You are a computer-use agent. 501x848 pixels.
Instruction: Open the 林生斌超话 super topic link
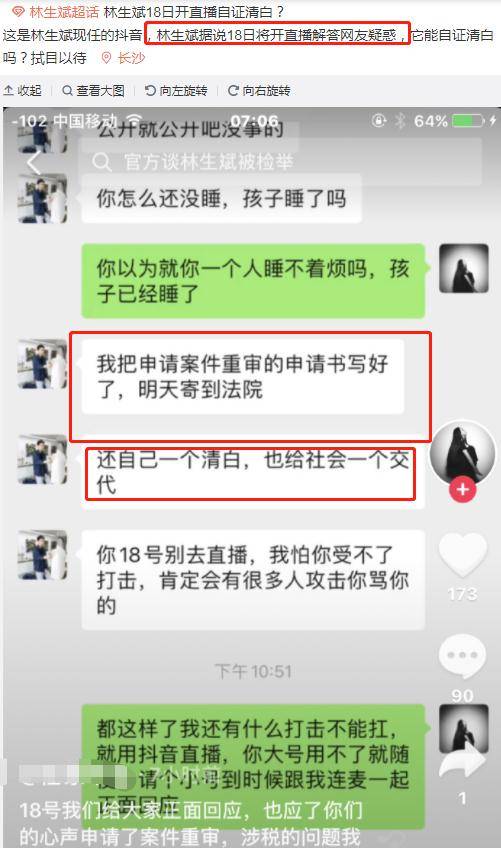(55, 12)
